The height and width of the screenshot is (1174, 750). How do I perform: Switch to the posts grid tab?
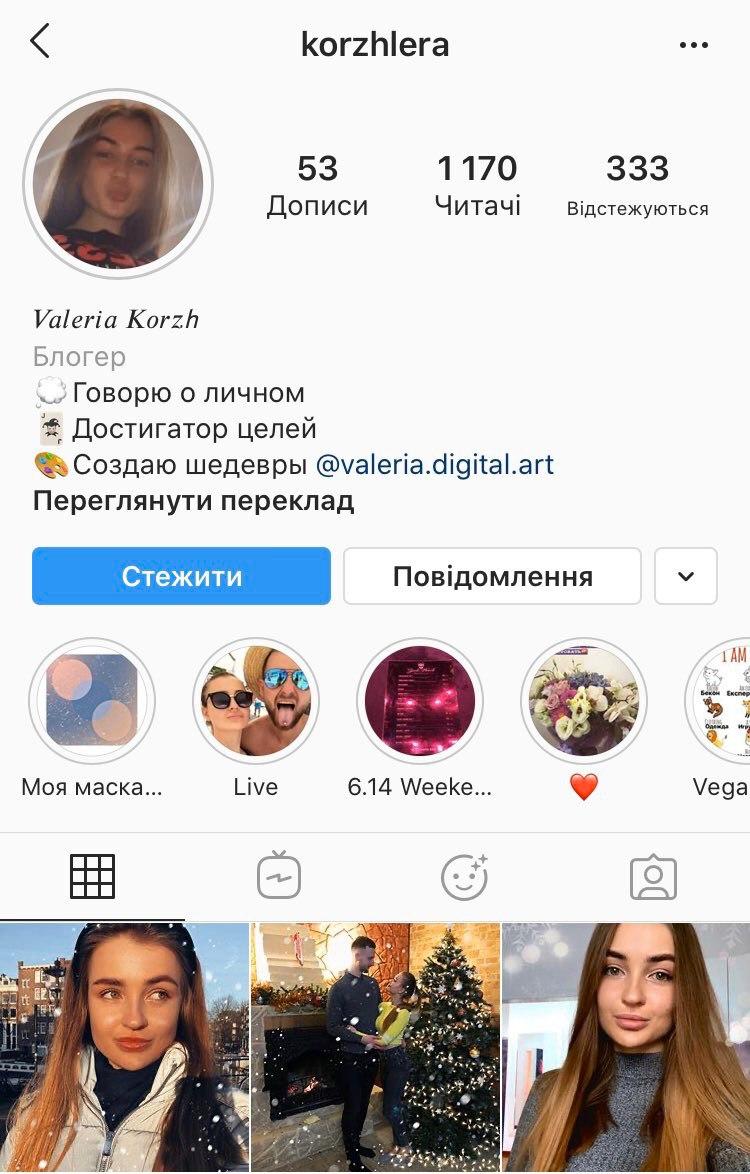coord(92,877)
